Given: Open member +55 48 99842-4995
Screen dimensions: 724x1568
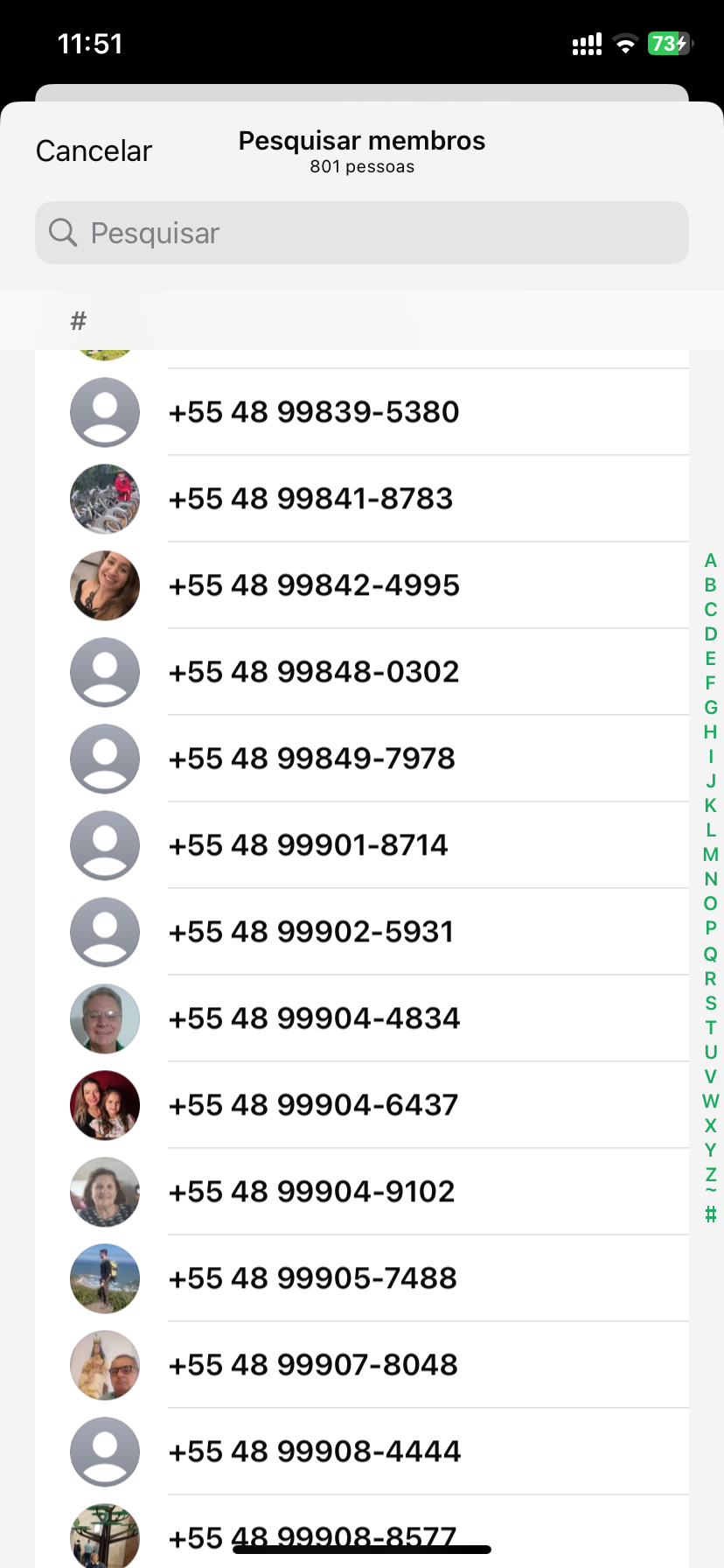Looking at the screenshot, I should point(313,585).
